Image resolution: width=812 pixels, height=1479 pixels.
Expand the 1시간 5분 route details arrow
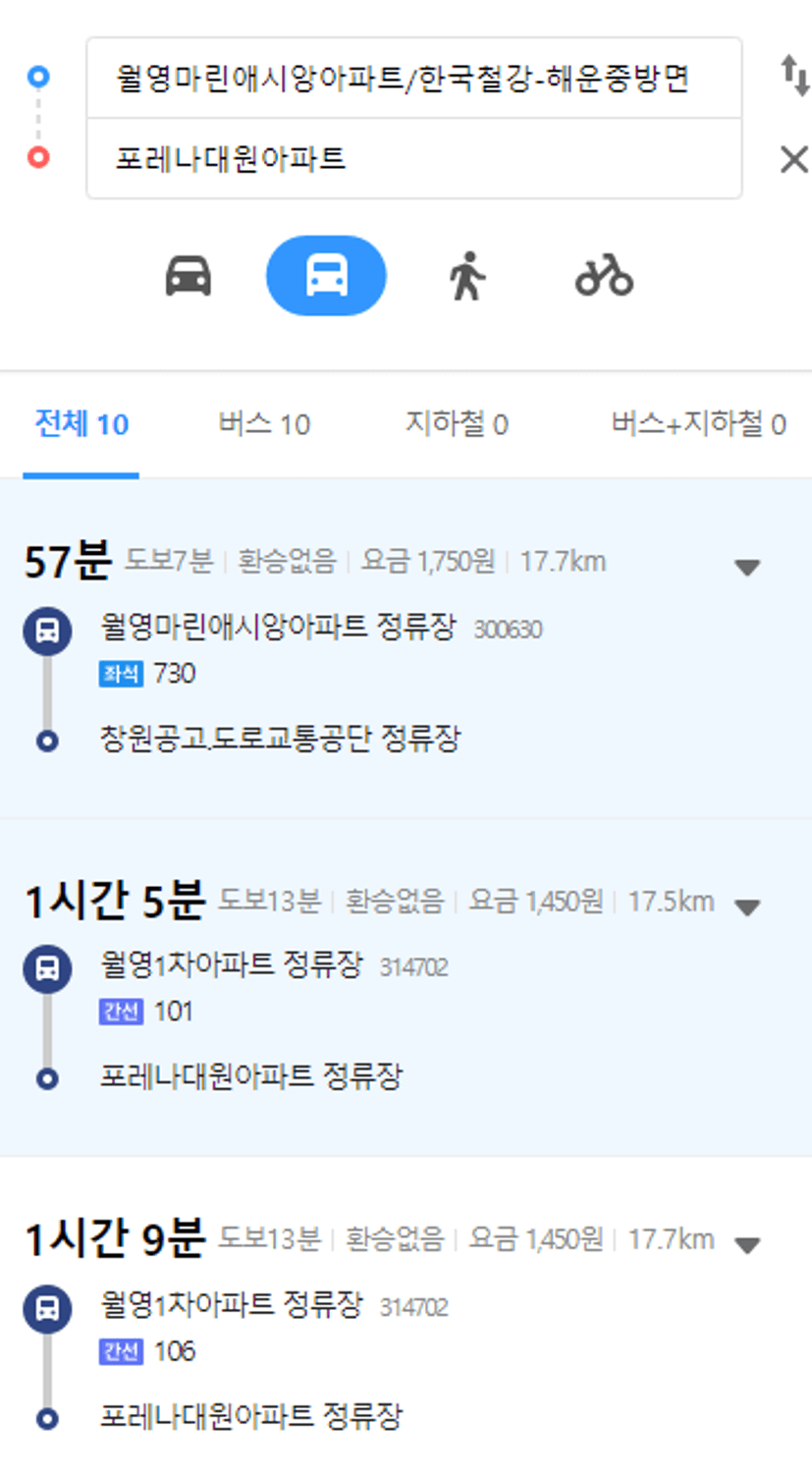tap(747, 906)
